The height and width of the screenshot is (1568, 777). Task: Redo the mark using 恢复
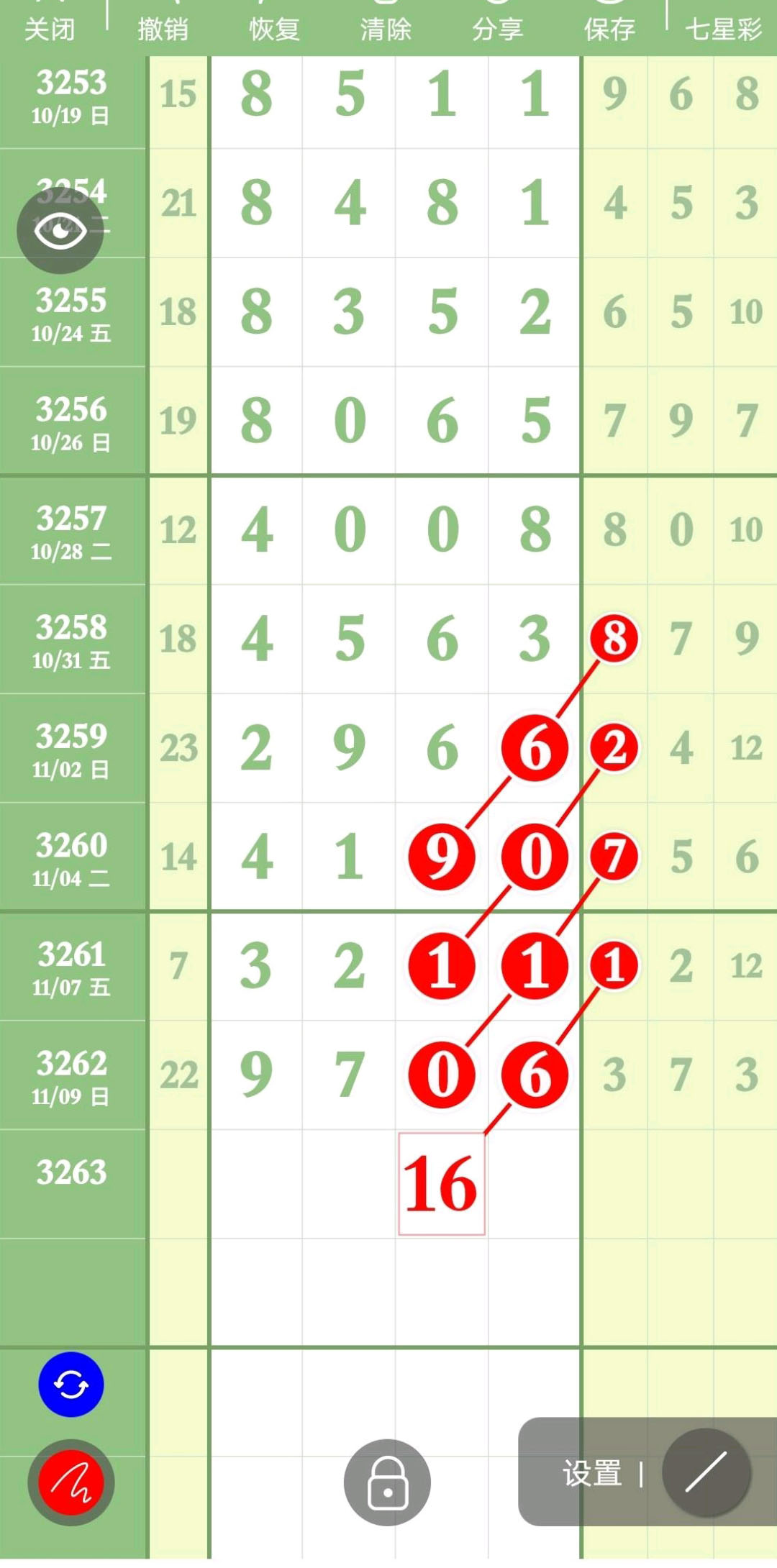click(x=274, y=29)
